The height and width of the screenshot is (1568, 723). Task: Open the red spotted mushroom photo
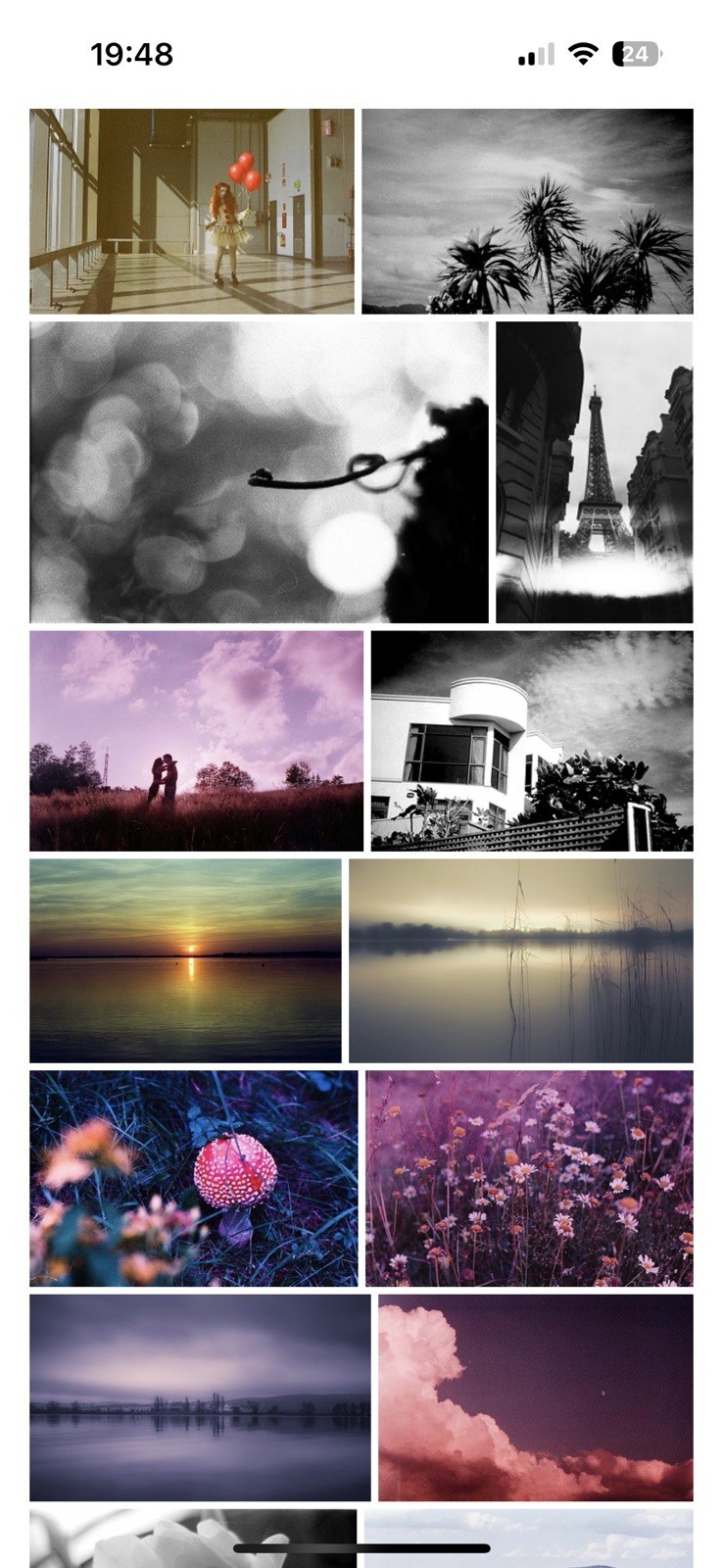click(193, 1178)
